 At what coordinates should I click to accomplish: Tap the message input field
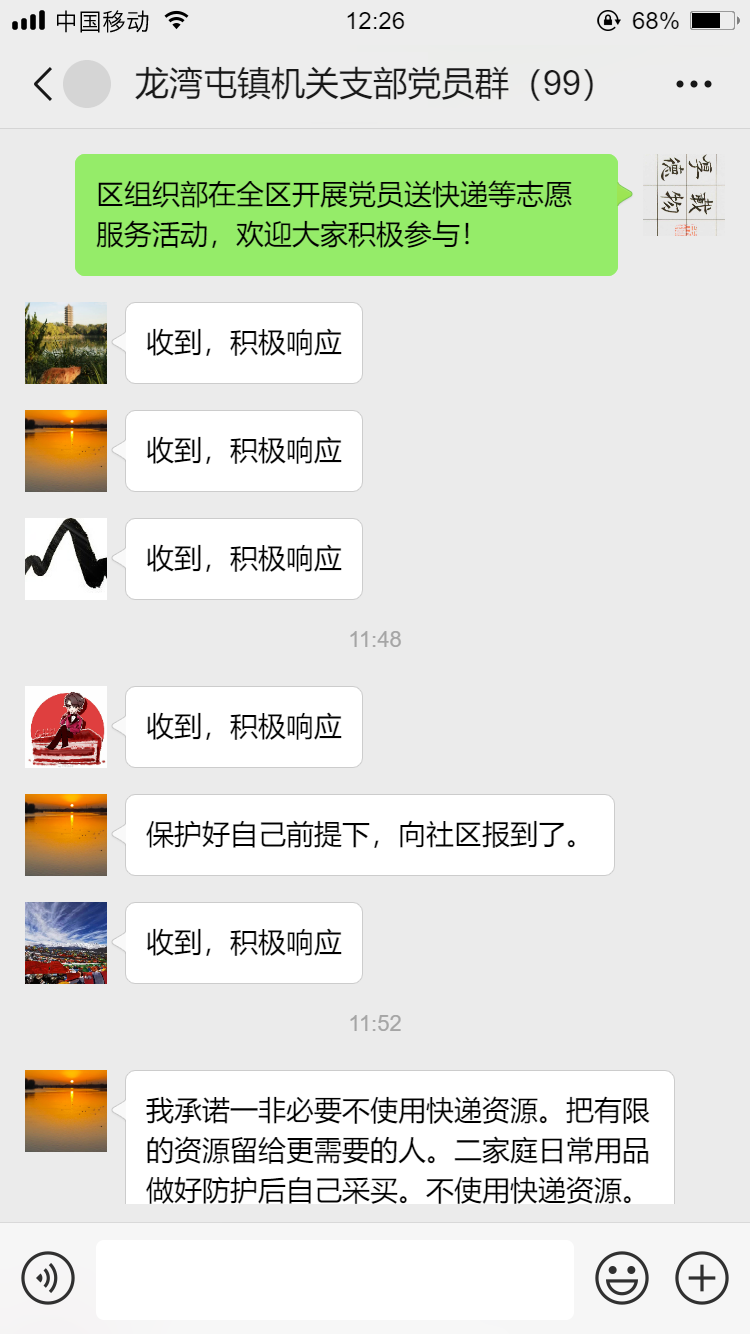click(335, 1278)
